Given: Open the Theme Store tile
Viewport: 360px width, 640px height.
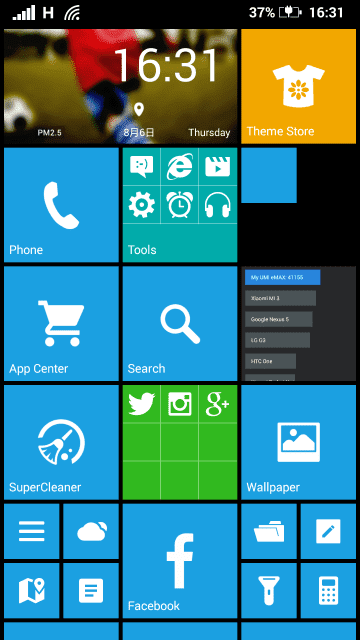Looking at the screenshot, I should click(x=298, y=86).
